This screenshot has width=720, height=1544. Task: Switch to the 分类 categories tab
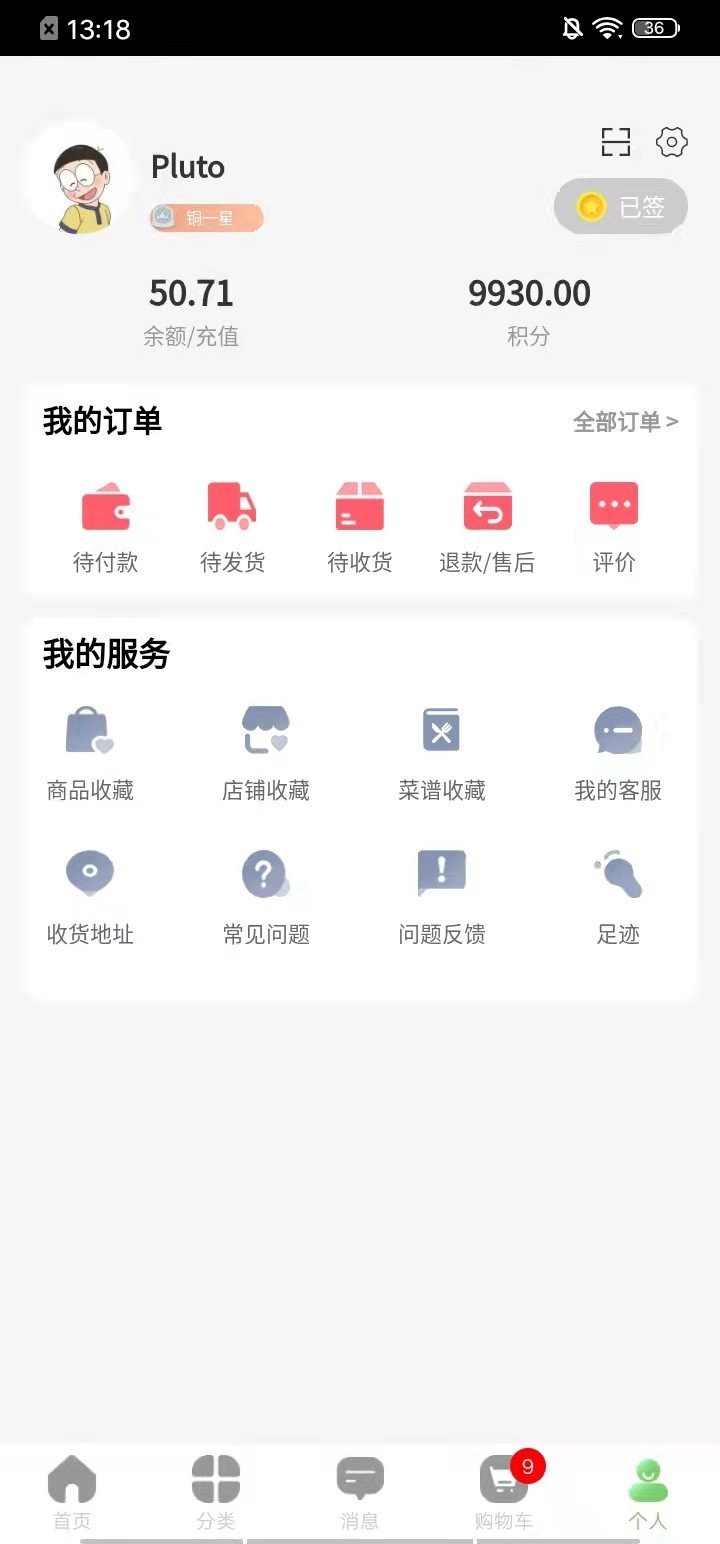pyautogui.click(x=215, y=1490)
